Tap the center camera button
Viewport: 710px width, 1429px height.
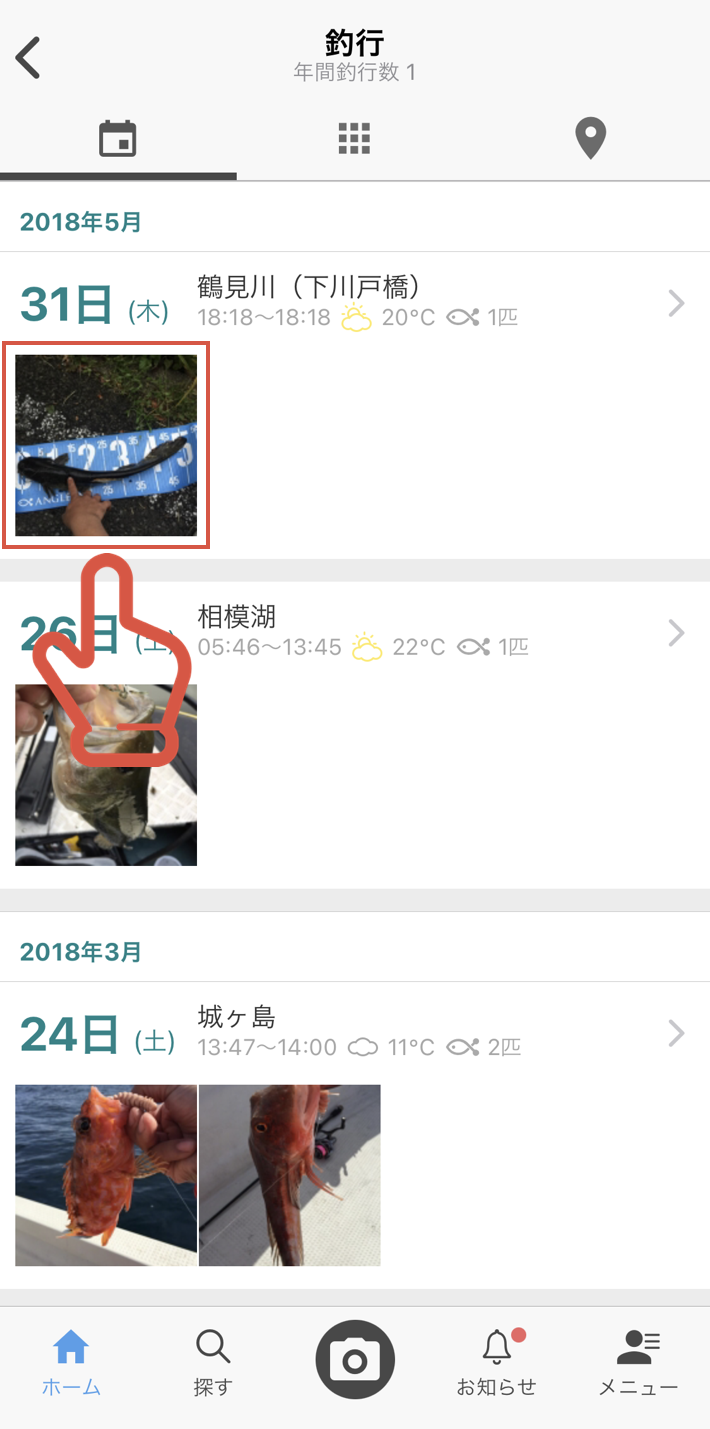[x=355, y=1360]
